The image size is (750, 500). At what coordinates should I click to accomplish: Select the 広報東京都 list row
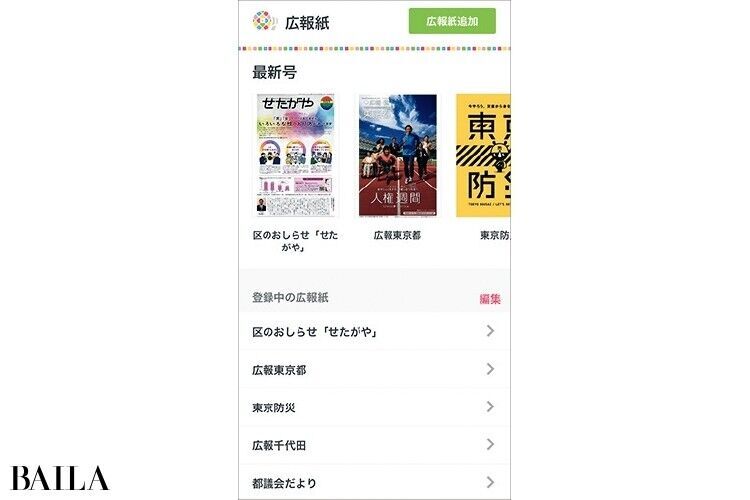click(x=374, y=369)
